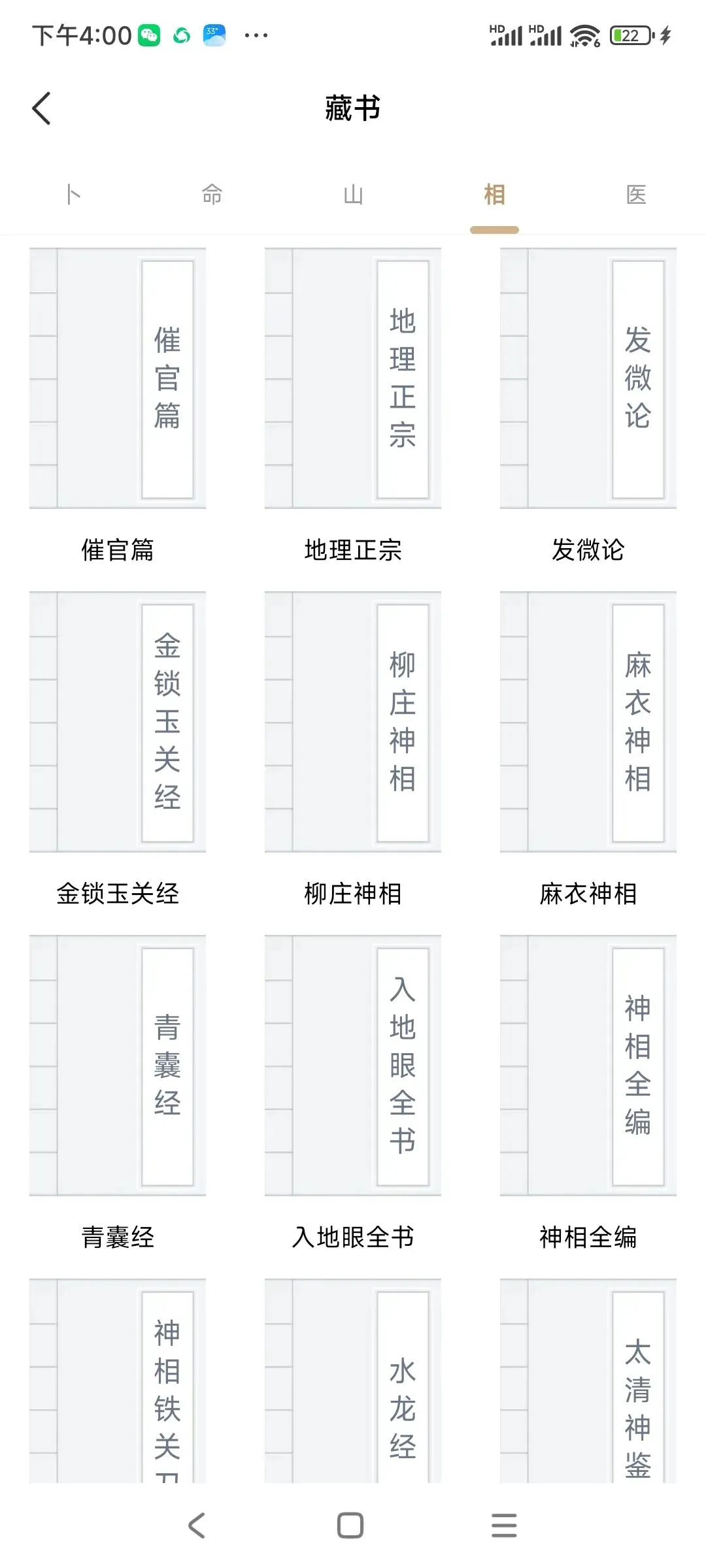The image size is (706, 1568).
Task: Switch to the 命 tab
Action: (212, 194)
